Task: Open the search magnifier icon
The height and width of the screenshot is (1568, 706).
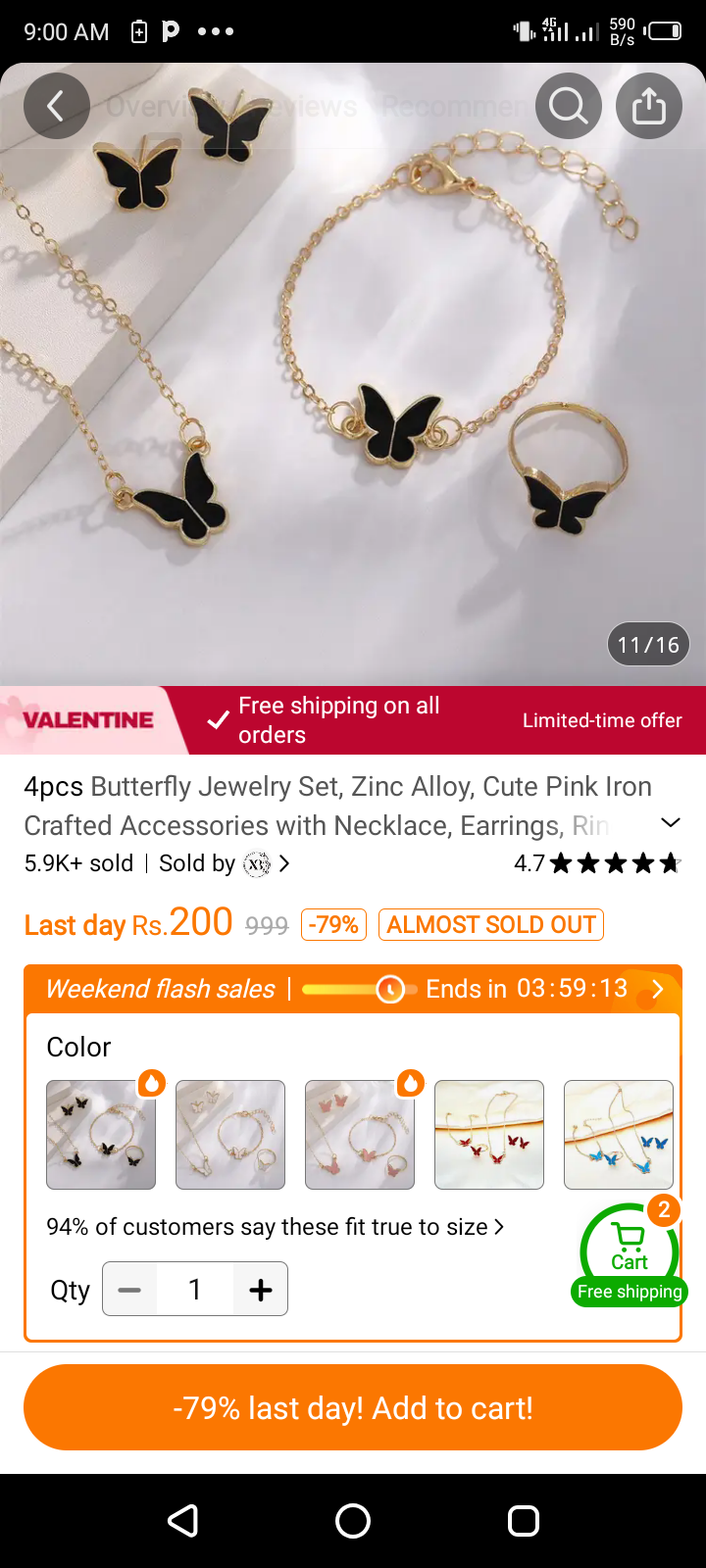Action: coord(569,106)
